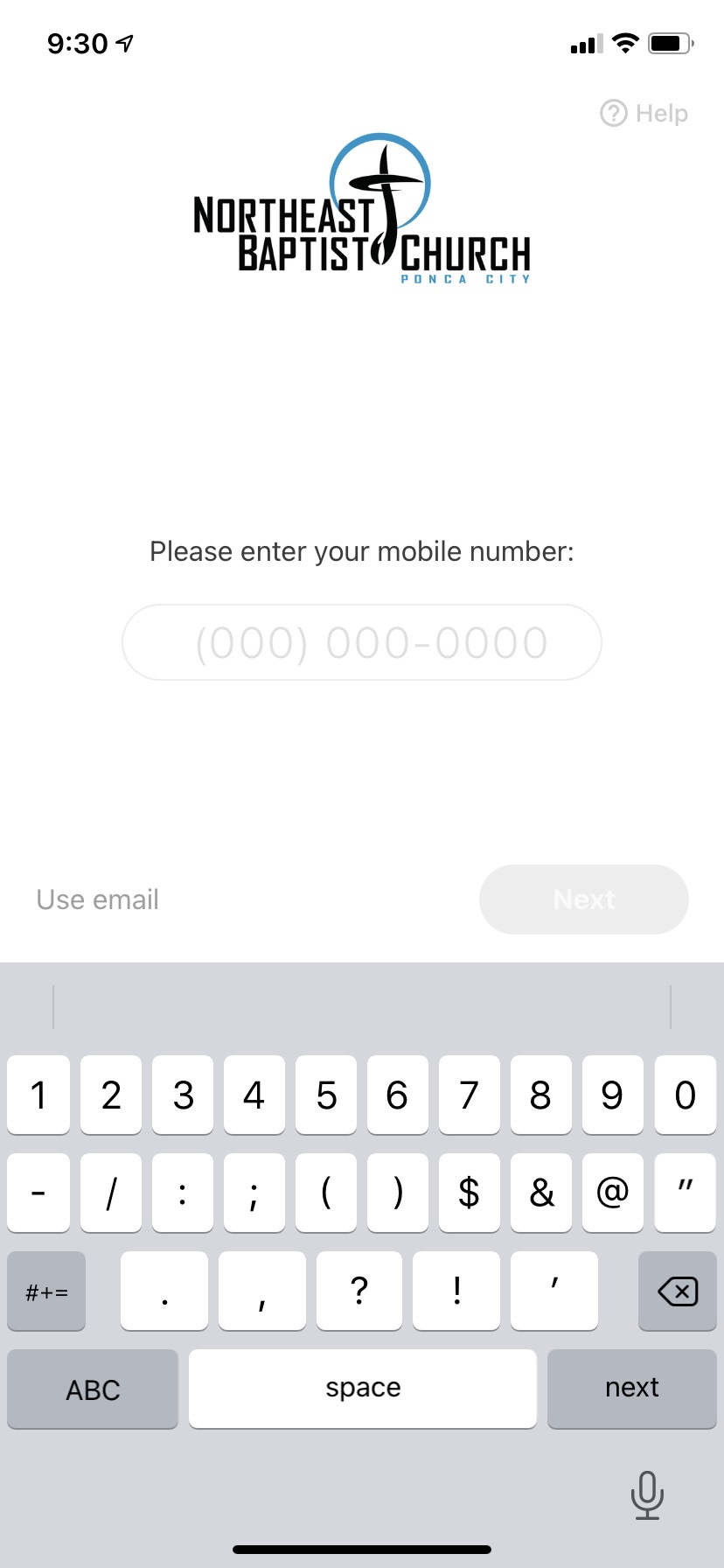Tap the mobile number field
This screenshot has width=724, height=1568.
(362, 642)
